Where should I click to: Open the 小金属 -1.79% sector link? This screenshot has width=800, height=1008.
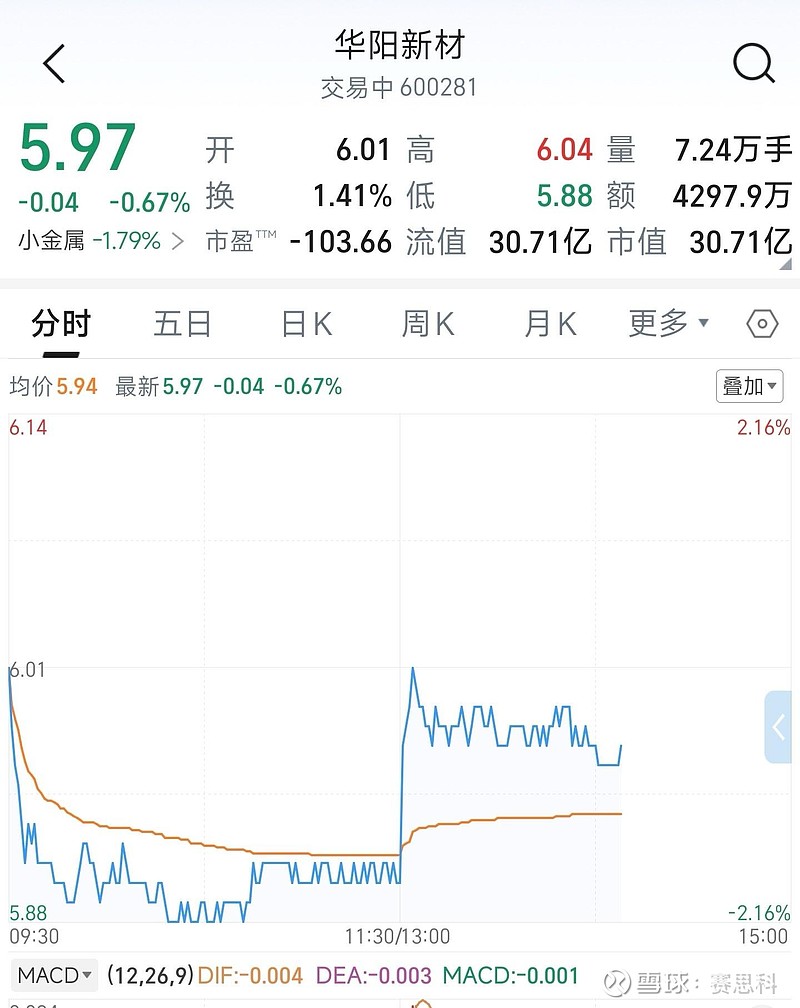click(75, 241)
